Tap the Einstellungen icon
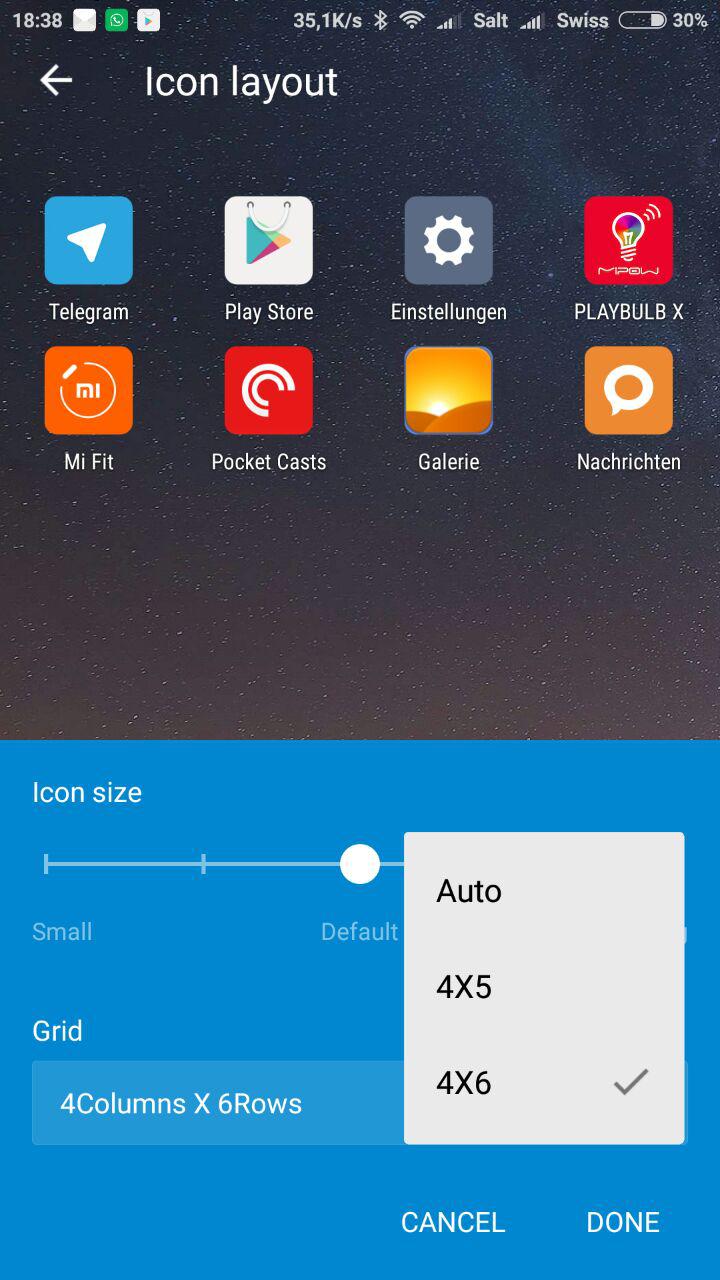 pos(449,240)
